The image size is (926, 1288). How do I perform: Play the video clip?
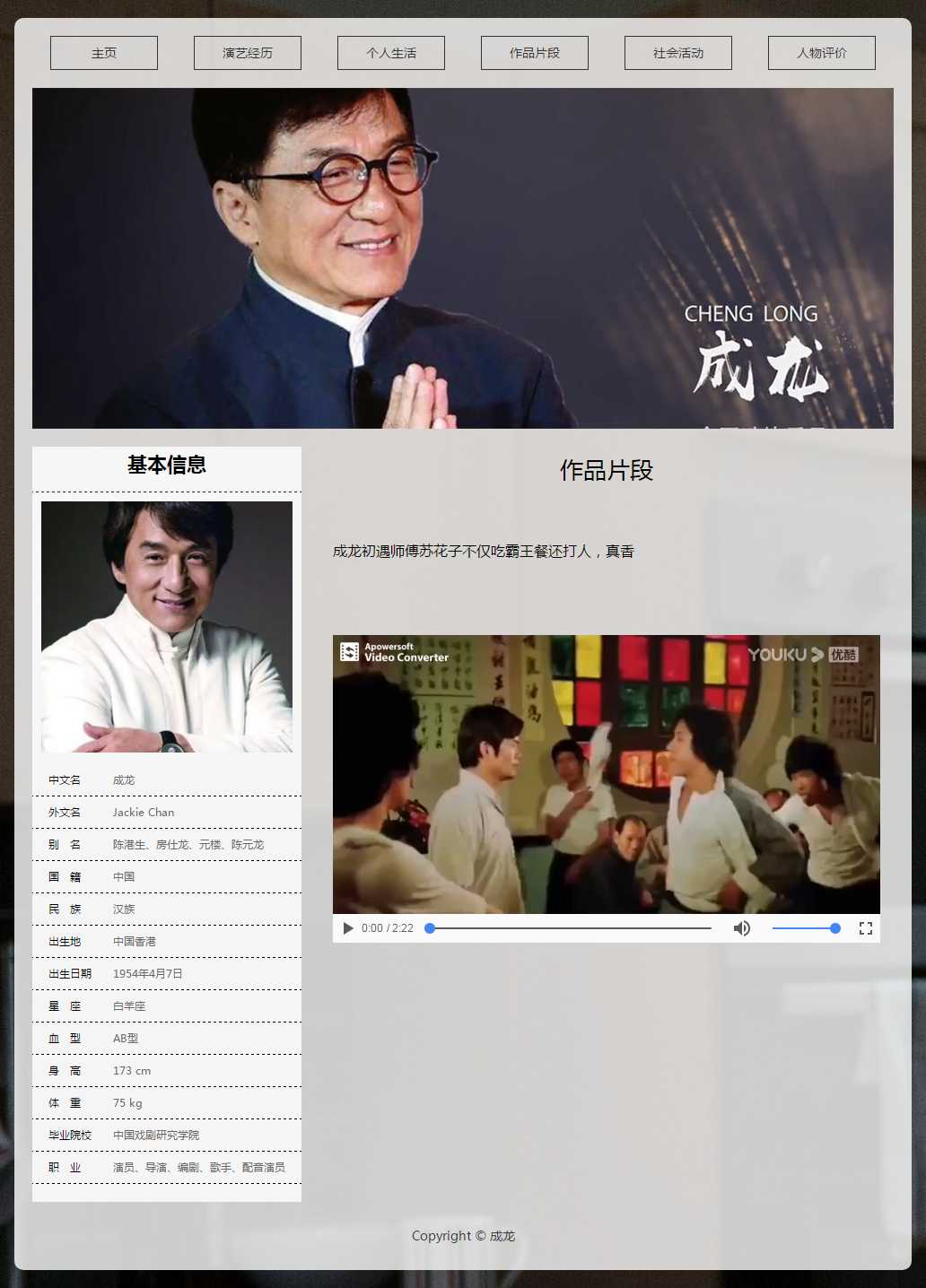(348, 928)
